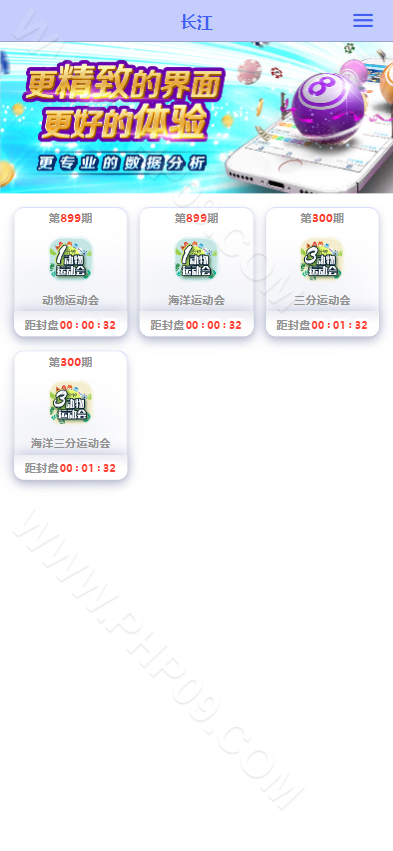
Task: Select the 三分运动会 game card
Action: tap(322, 272)
